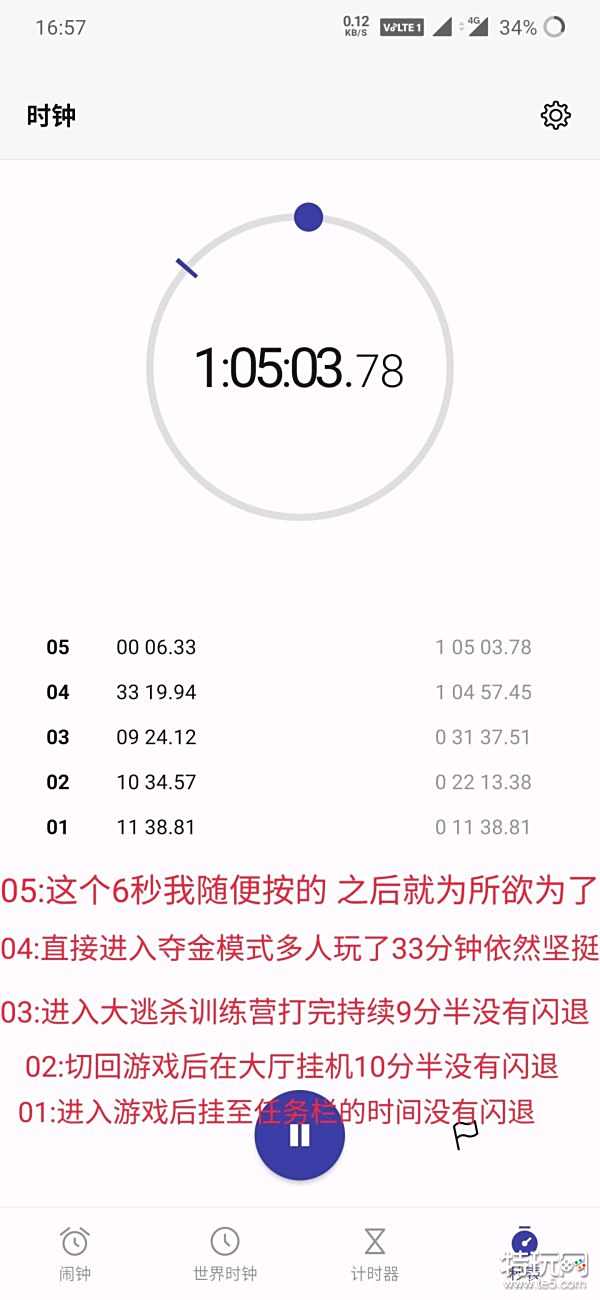This screenshot has width=600, height=1300.
Task: Record a lap with the flag icon
Action: tap(466, 1133)
